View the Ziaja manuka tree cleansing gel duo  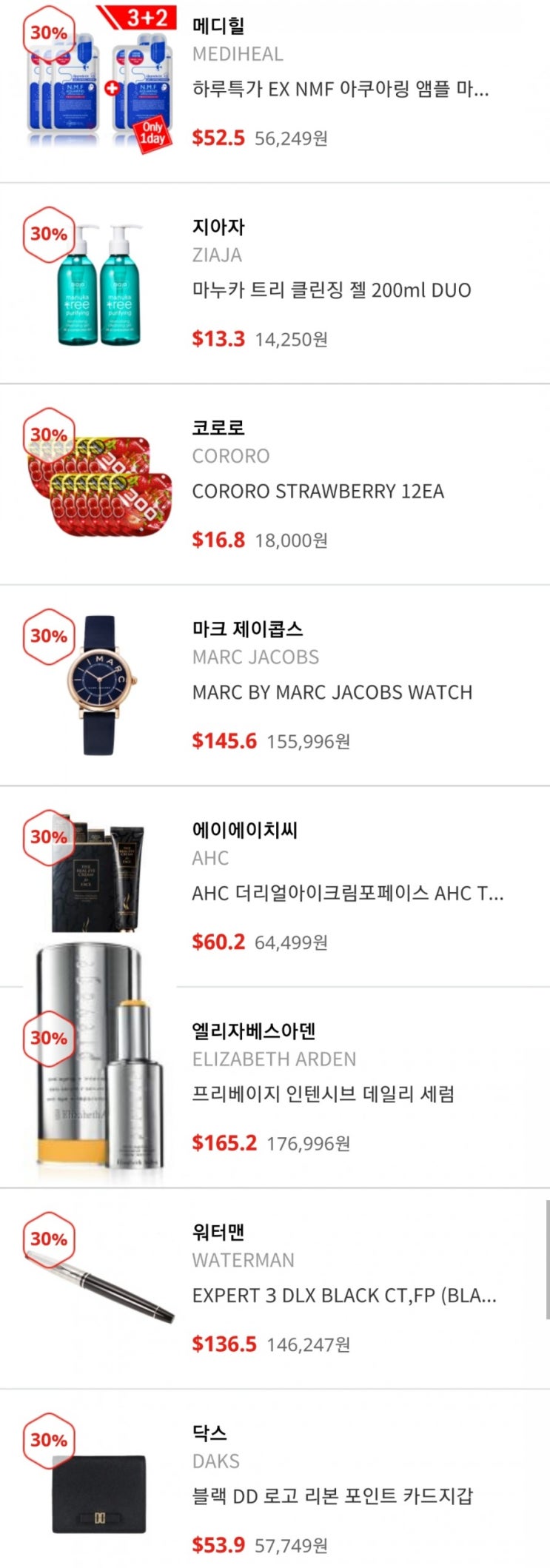pos(275,284)
